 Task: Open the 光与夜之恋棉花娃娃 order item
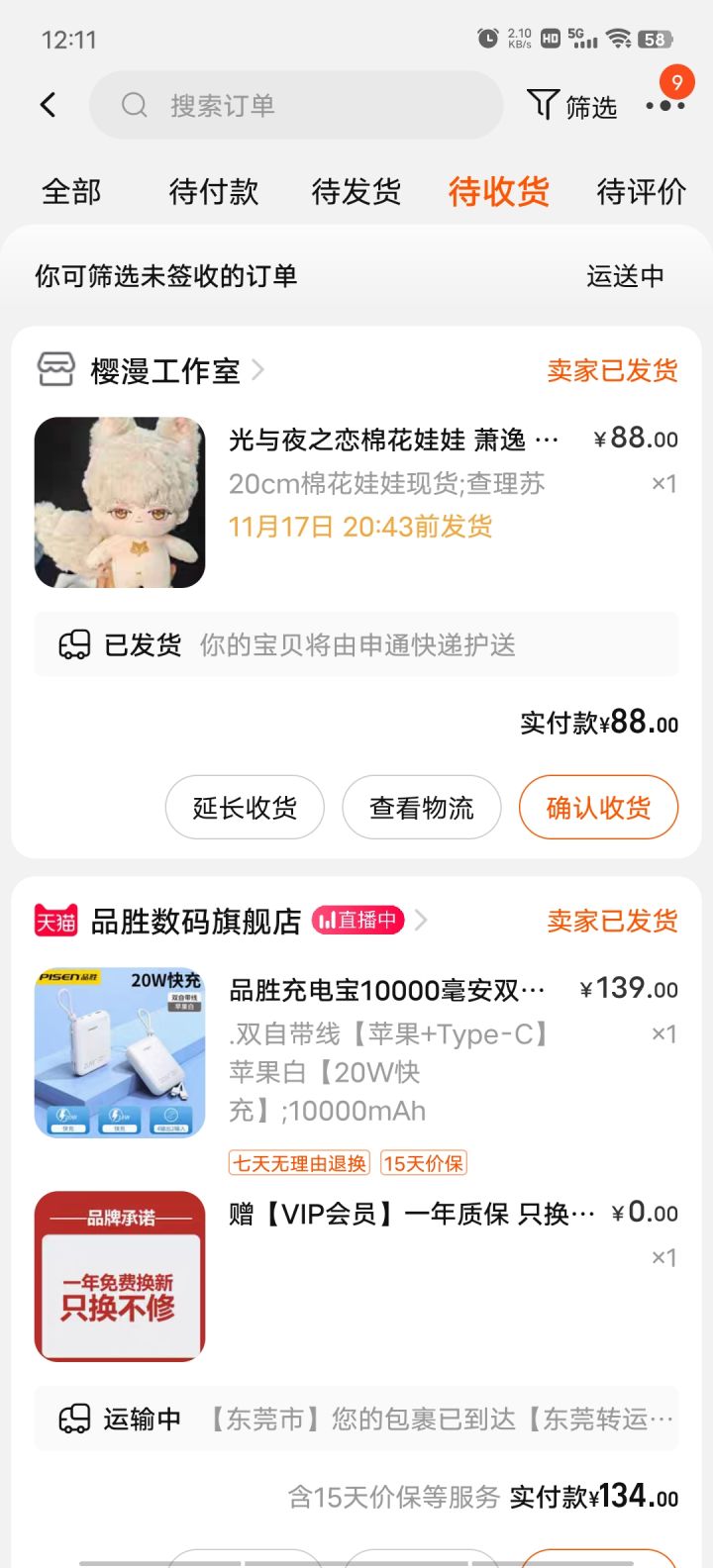(393, 440)
